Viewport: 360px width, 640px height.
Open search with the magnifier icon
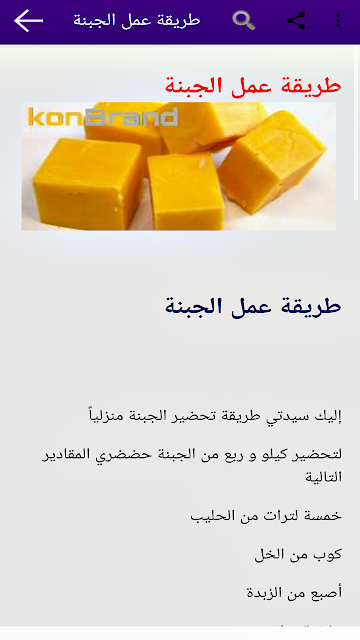click(244, 21)
